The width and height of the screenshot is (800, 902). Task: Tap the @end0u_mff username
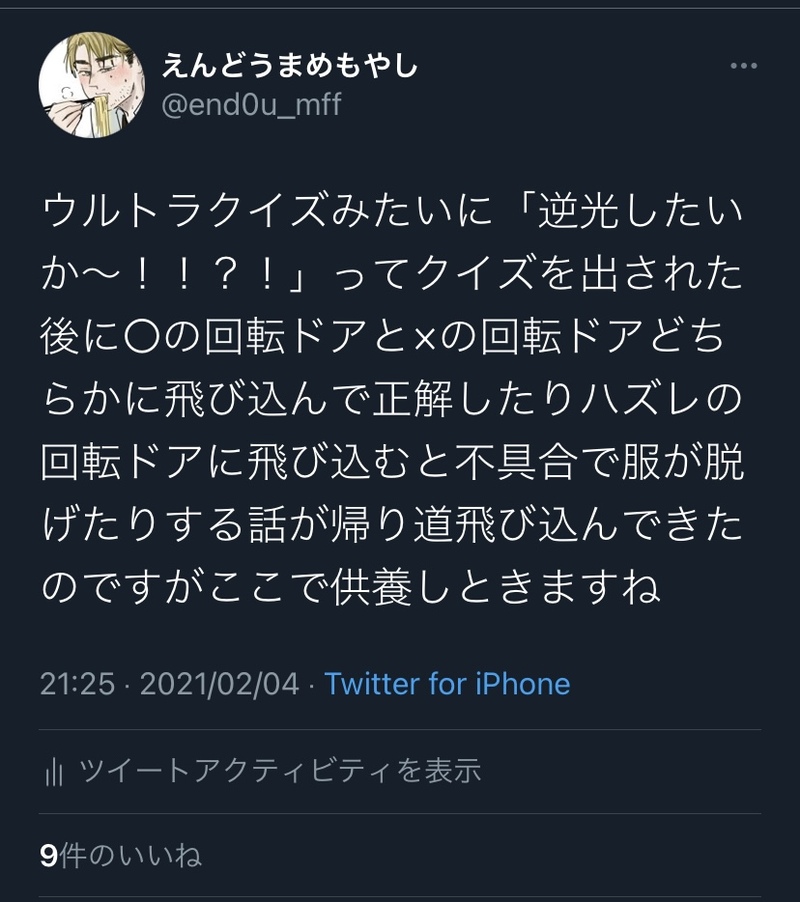251,104
